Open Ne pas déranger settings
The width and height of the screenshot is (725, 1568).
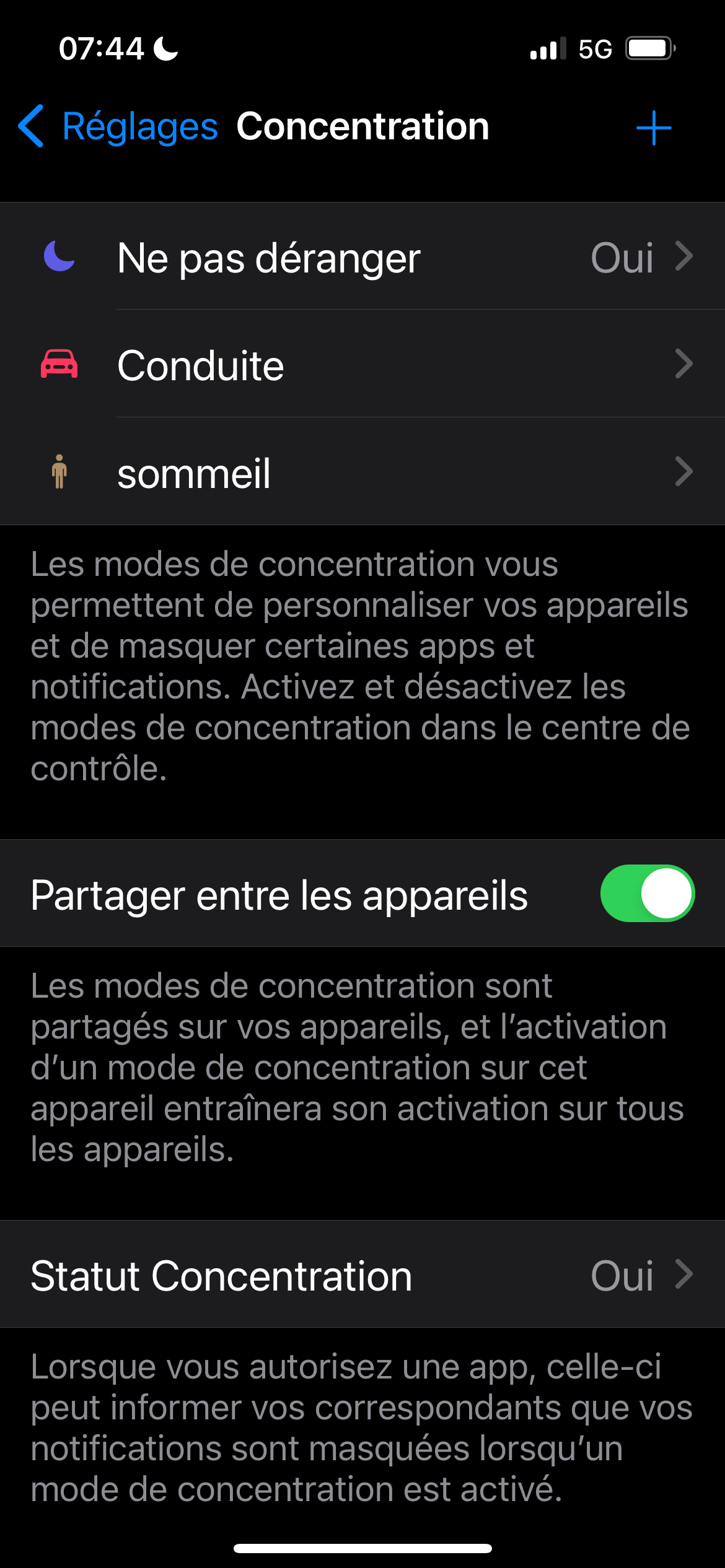click(x=362, y=257)
